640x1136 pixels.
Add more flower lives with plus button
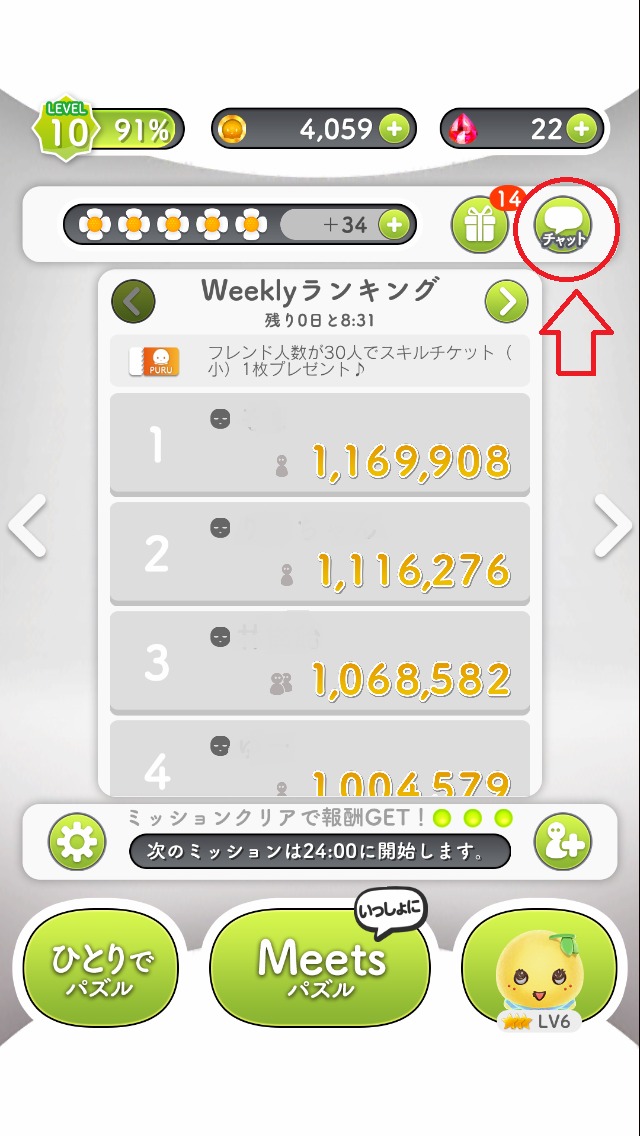[x=394, y=225]
